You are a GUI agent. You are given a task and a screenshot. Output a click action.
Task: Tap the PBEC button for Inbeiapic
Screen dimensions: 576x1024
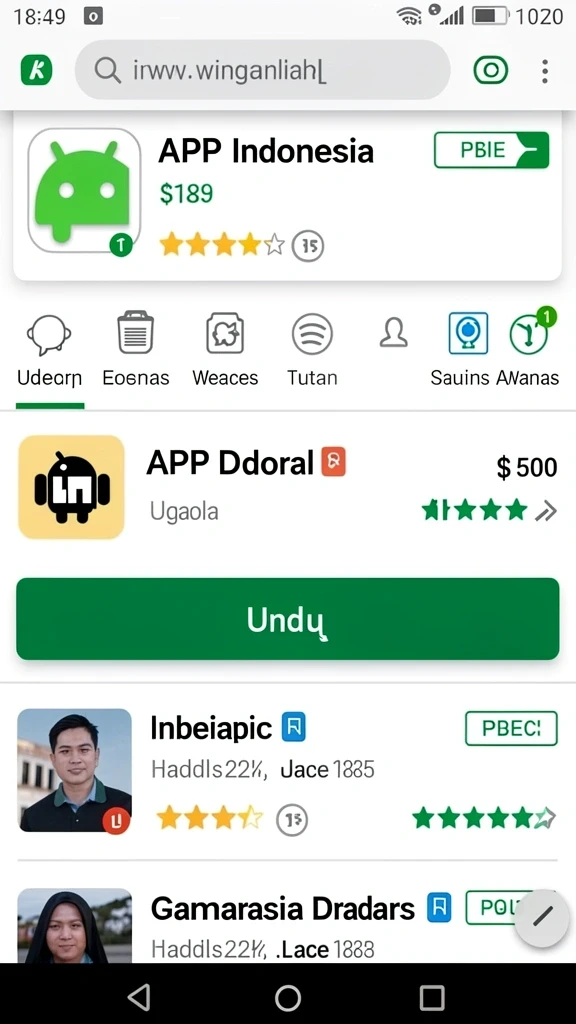(x=511, y=728)
